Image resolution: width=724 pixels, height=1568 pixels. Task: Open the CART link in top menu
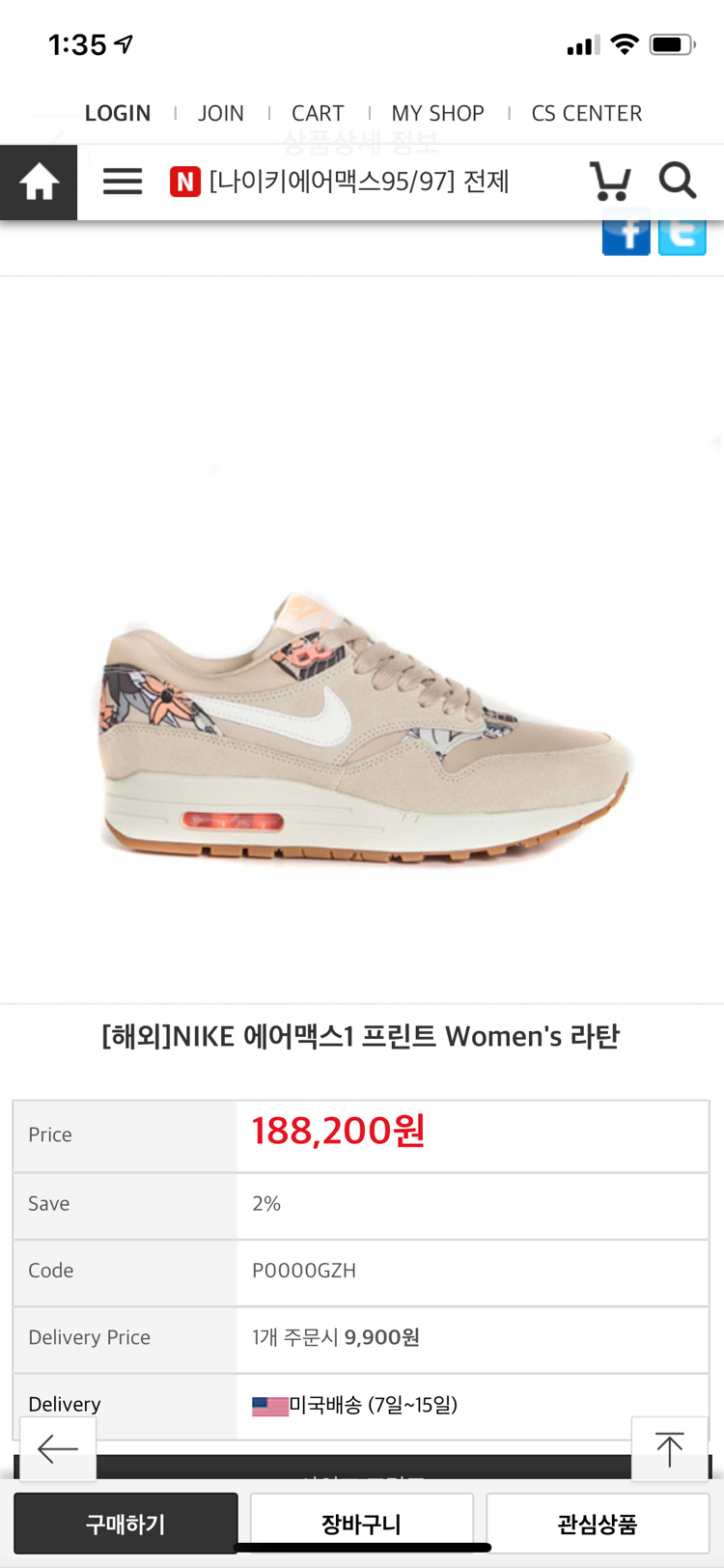pos(318,113)
